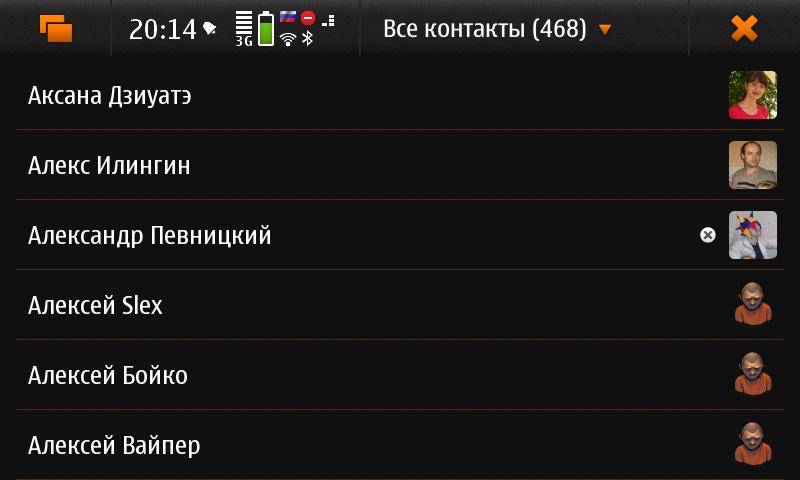Select contact Александр Певницкий

[150, 236]
